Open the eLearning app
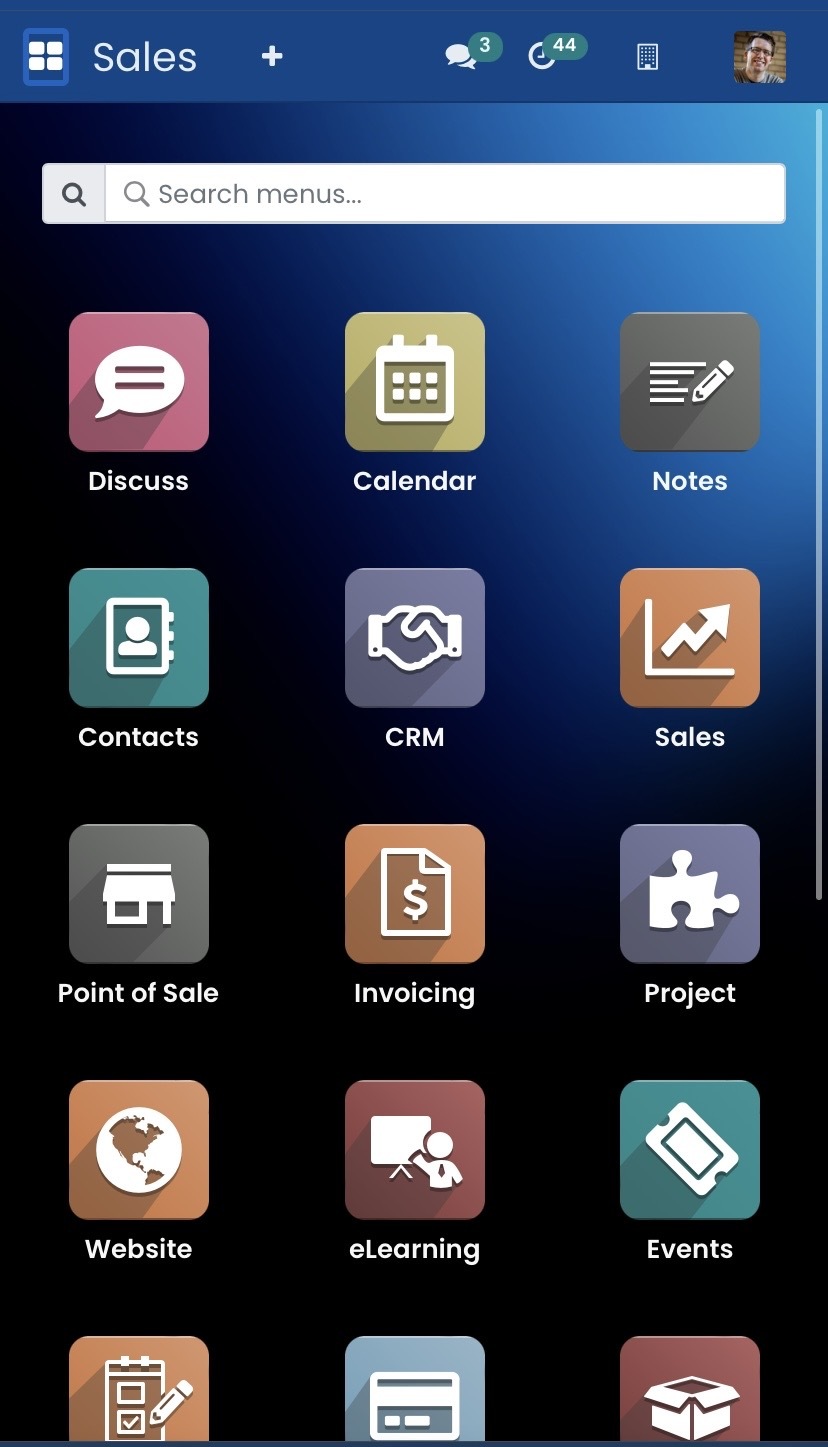Image resolution: width=828 pixels, height=1447 pixels. [x=415, y=1150]
